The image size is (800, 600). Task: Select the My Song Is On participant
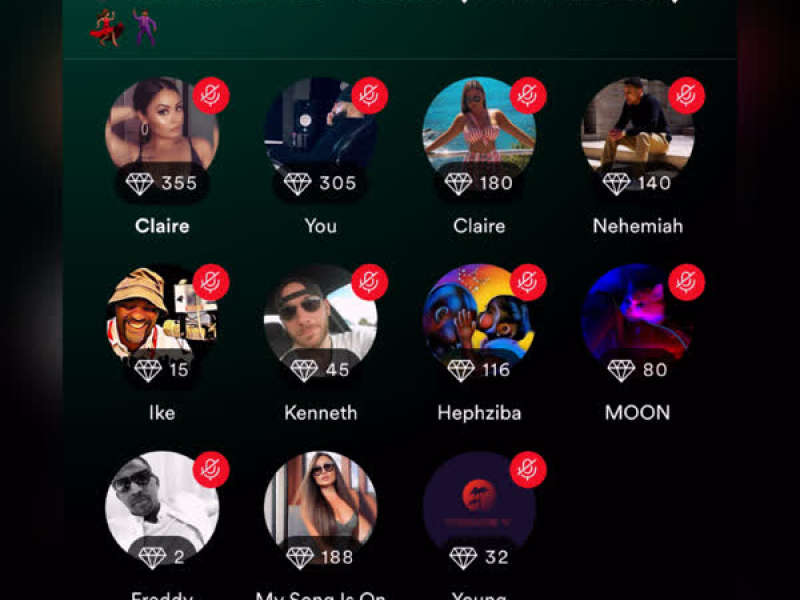(x=320, y=507)
